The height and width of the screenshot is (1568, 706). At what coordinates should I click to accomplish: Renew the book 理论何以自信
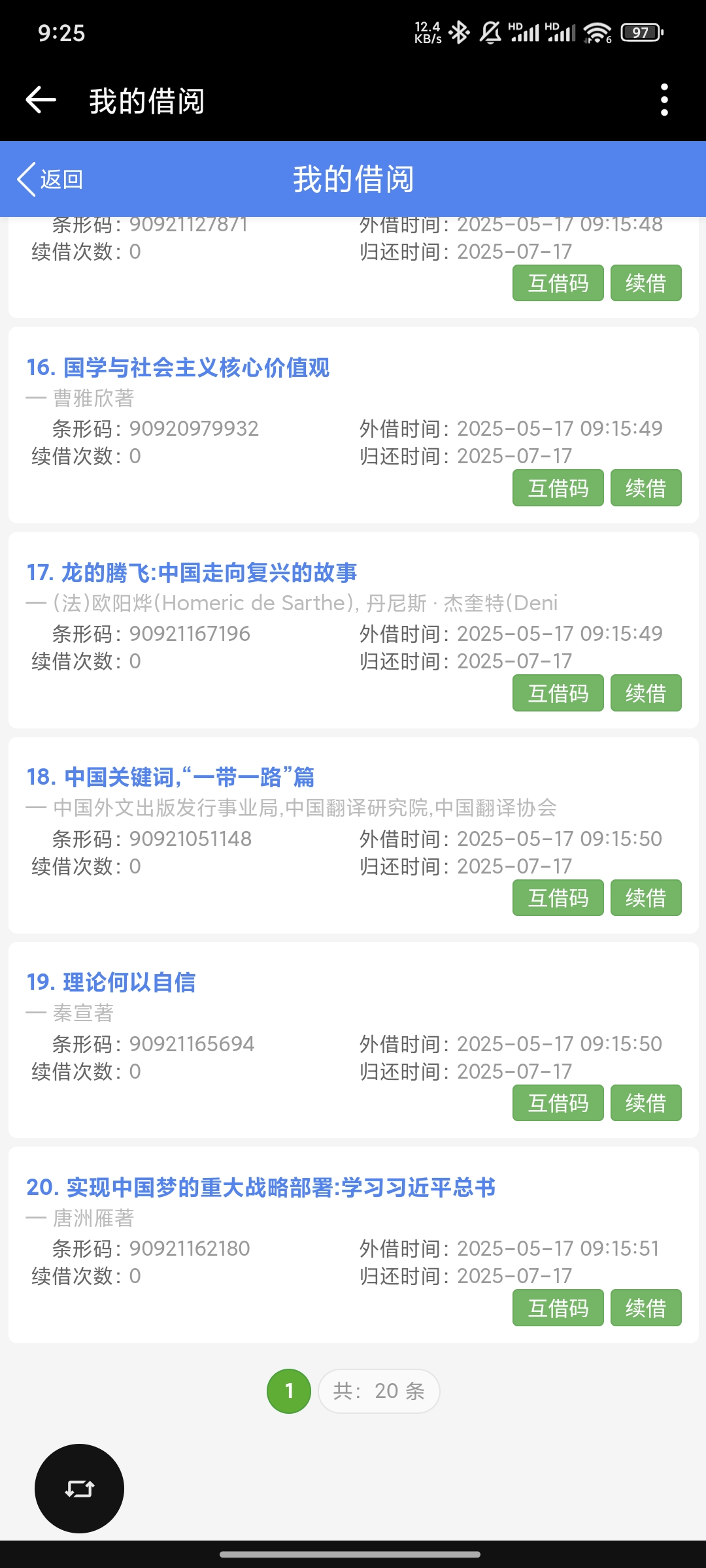645,1103
